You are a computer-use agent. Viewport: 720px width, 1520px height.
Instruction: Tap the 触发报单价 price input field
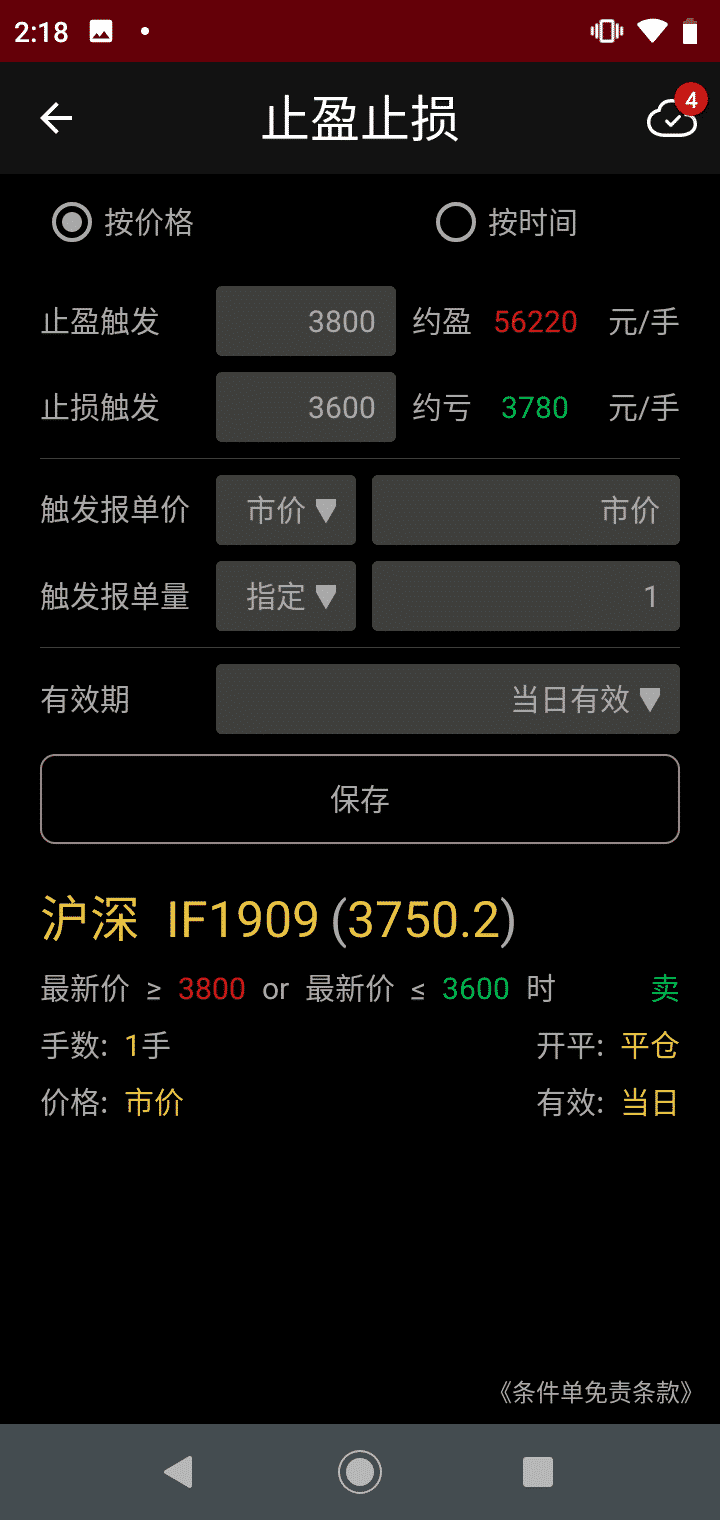(525, 510)
